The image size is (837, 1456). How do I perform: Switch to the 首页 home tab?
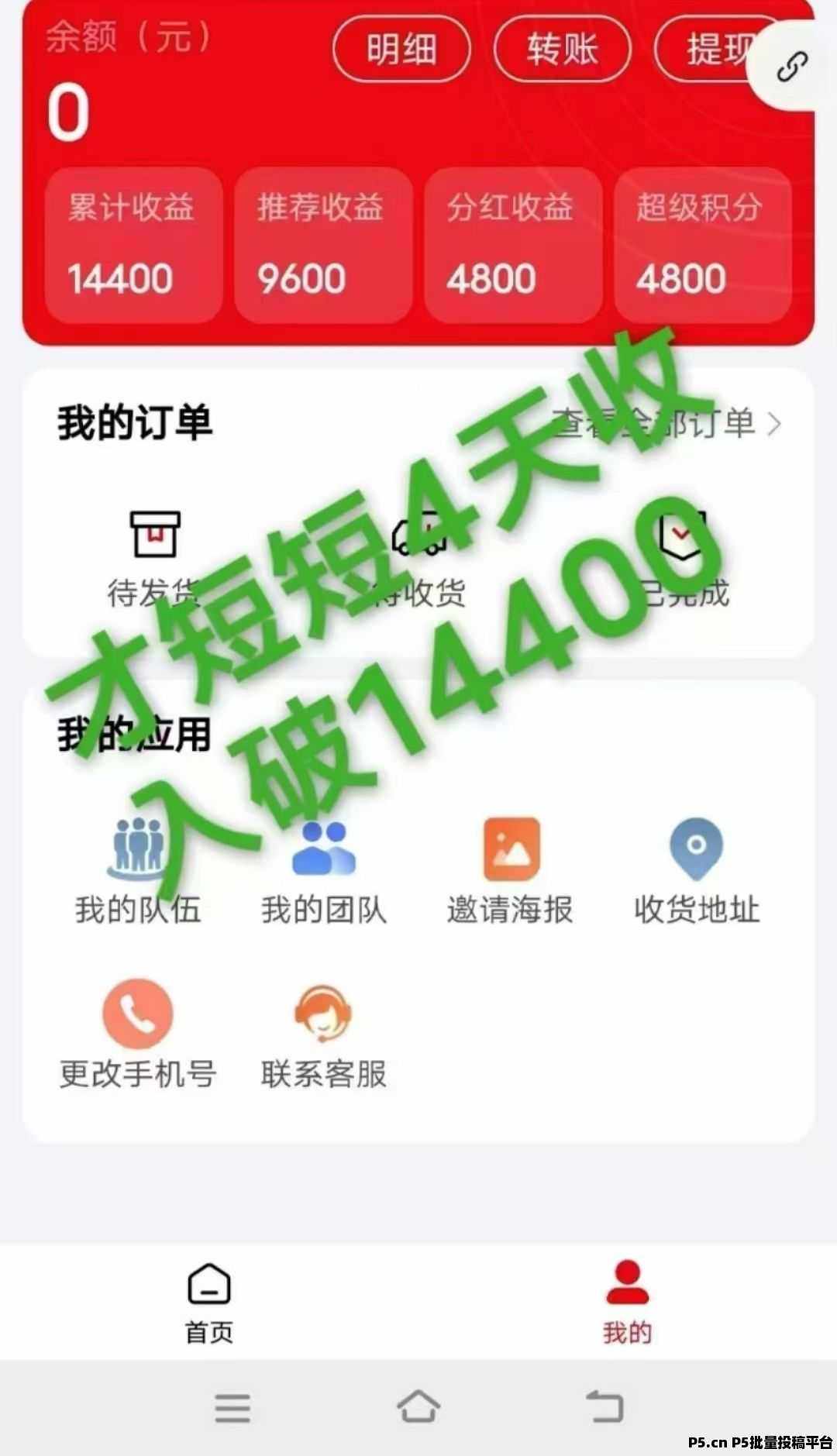[209, 1303]
